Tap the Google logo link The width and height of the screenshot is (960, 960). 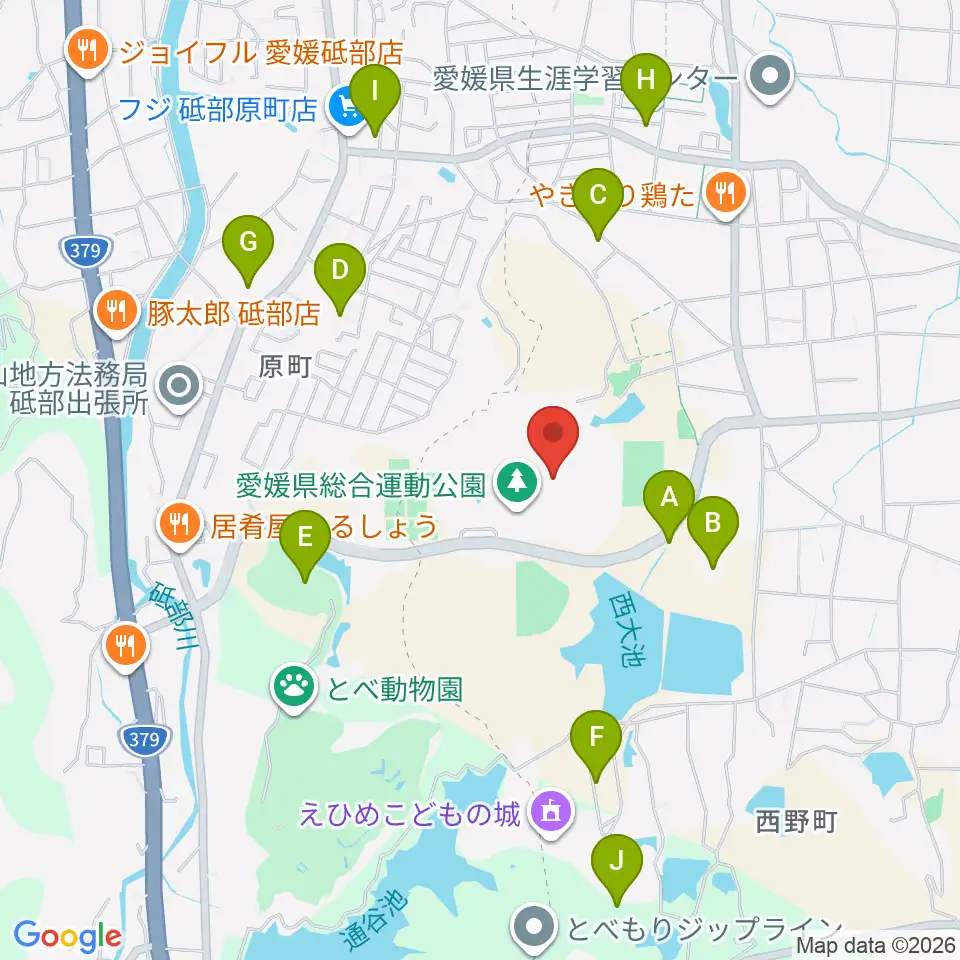pos(67,936)
